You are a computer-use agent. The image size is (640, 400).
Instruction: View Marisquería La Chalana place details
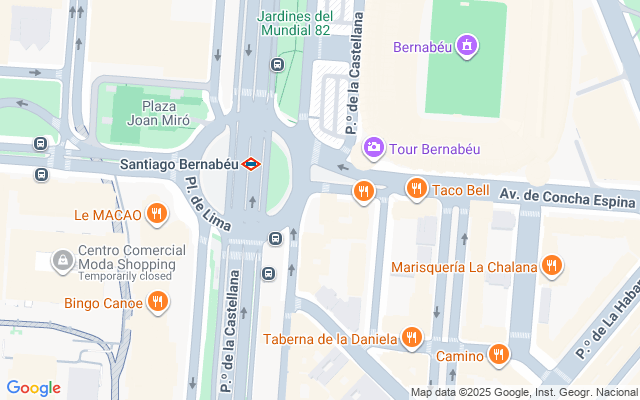pyautogui.click(x=550, y=265)
